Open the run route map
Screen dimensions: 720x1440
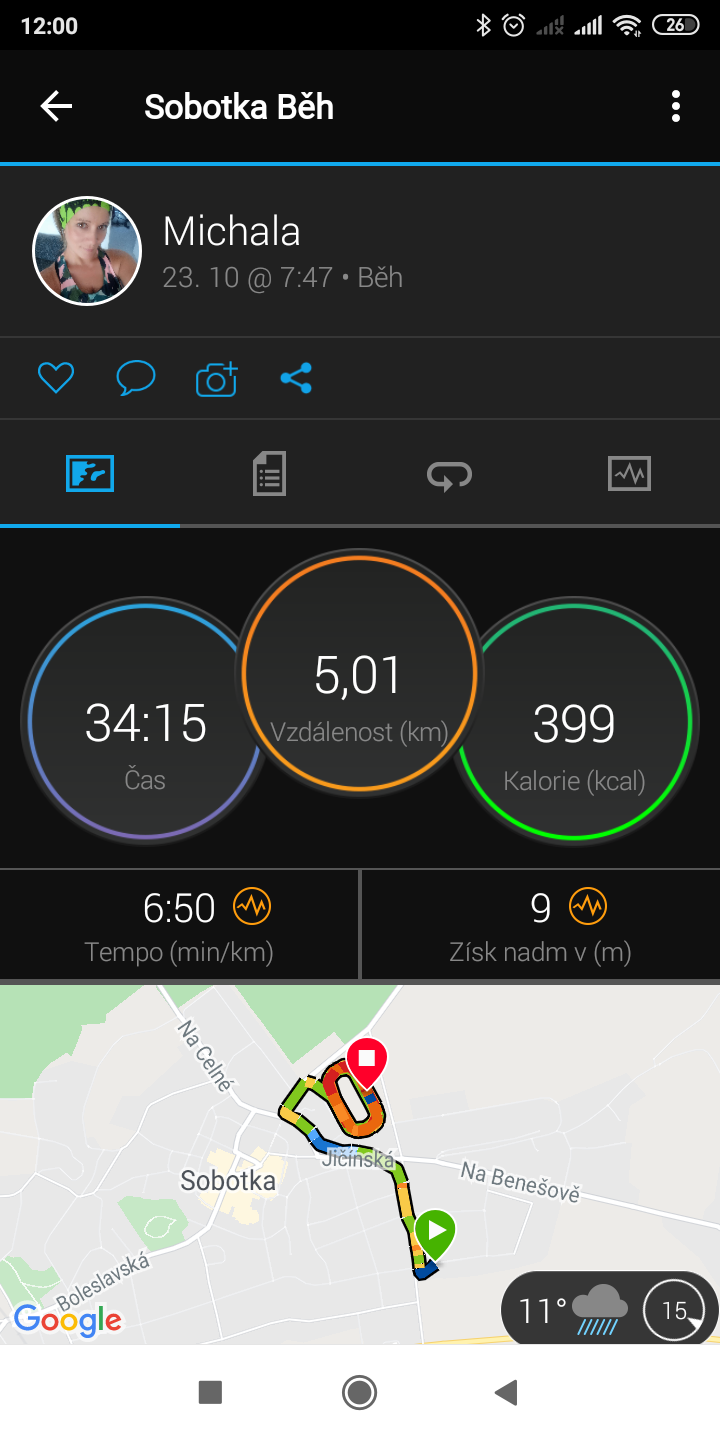(x=360, y=1162)
